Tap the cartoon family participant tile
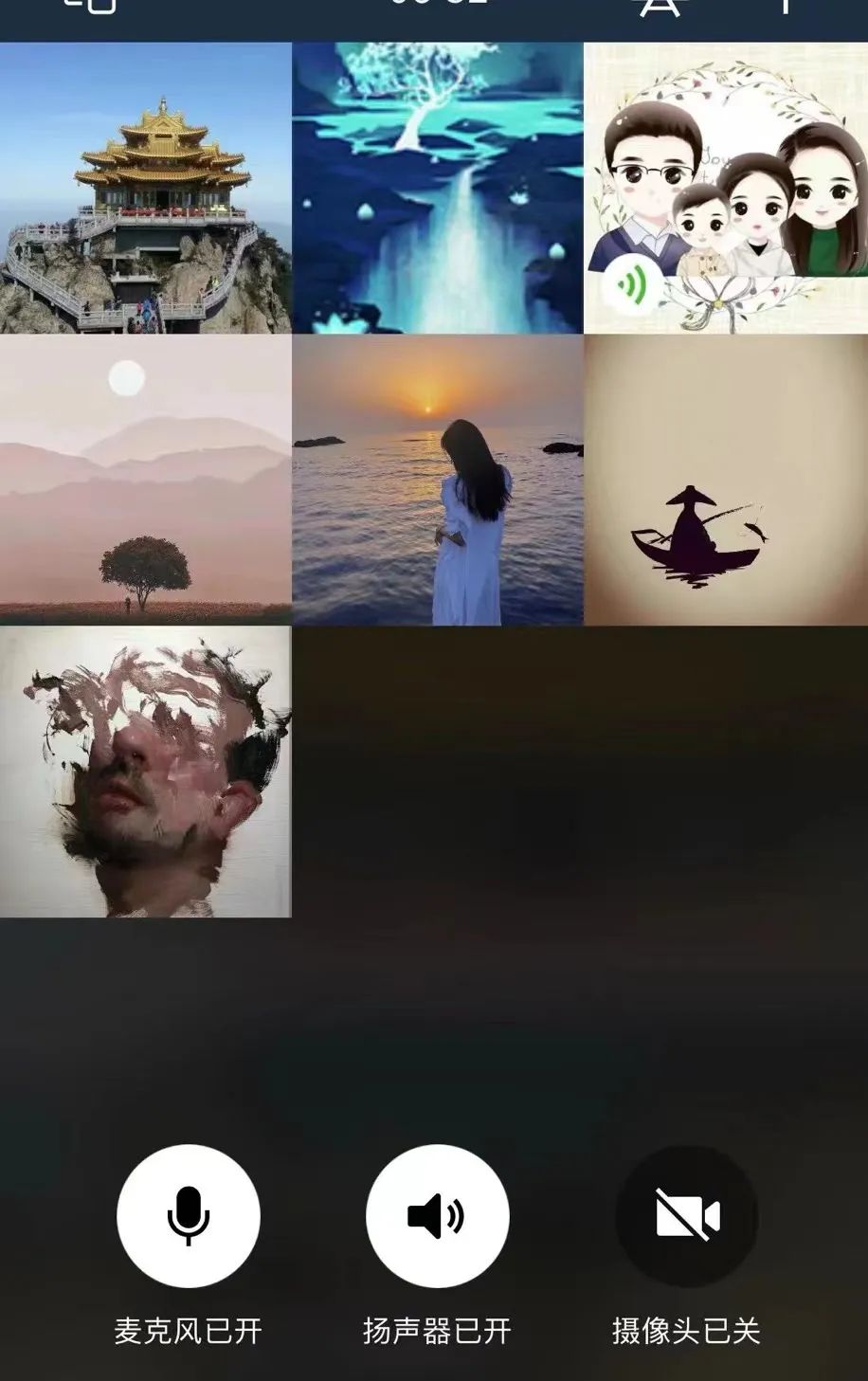Screen dimensions: 868x1381 [x=726, y=188]
